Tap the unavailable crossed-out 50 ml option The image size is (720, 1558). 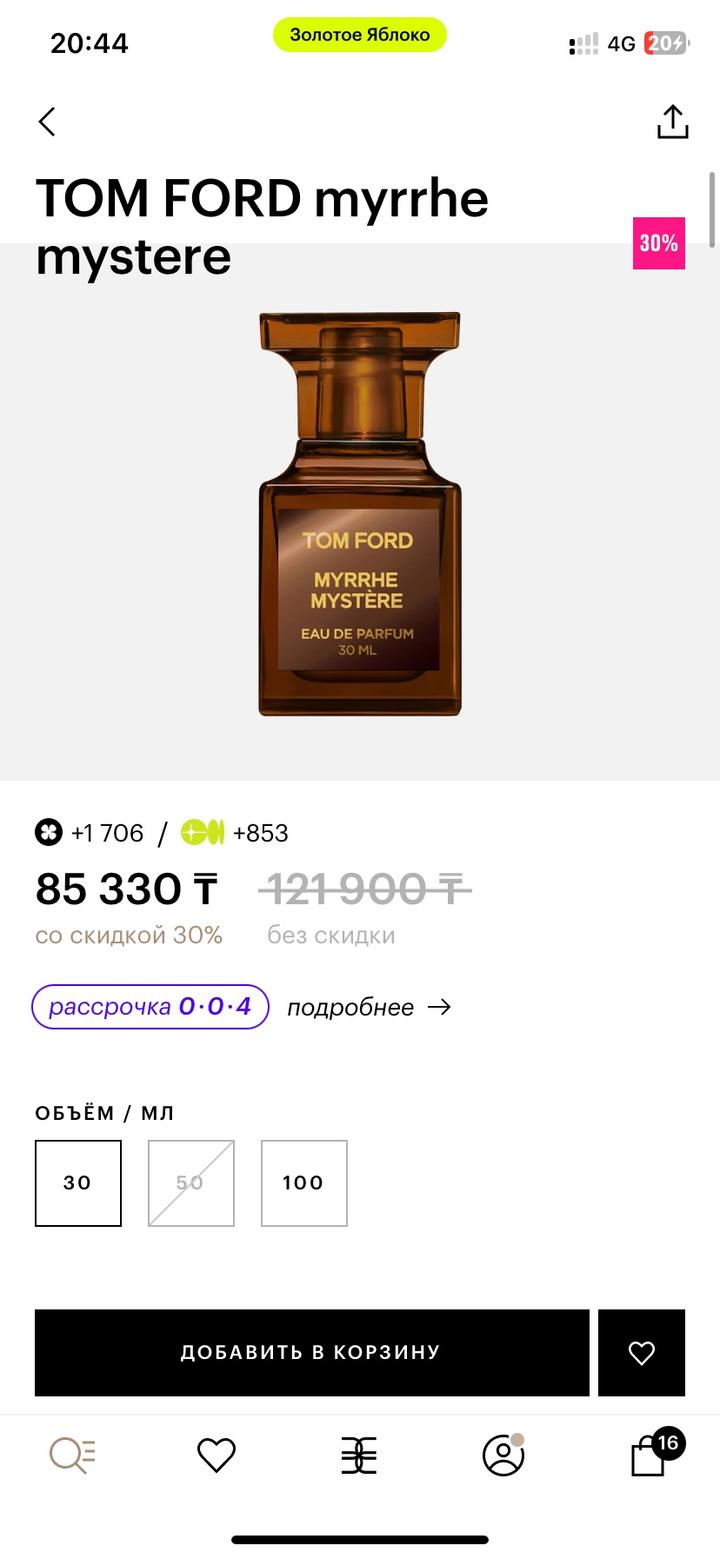(x=191, y=1183)
